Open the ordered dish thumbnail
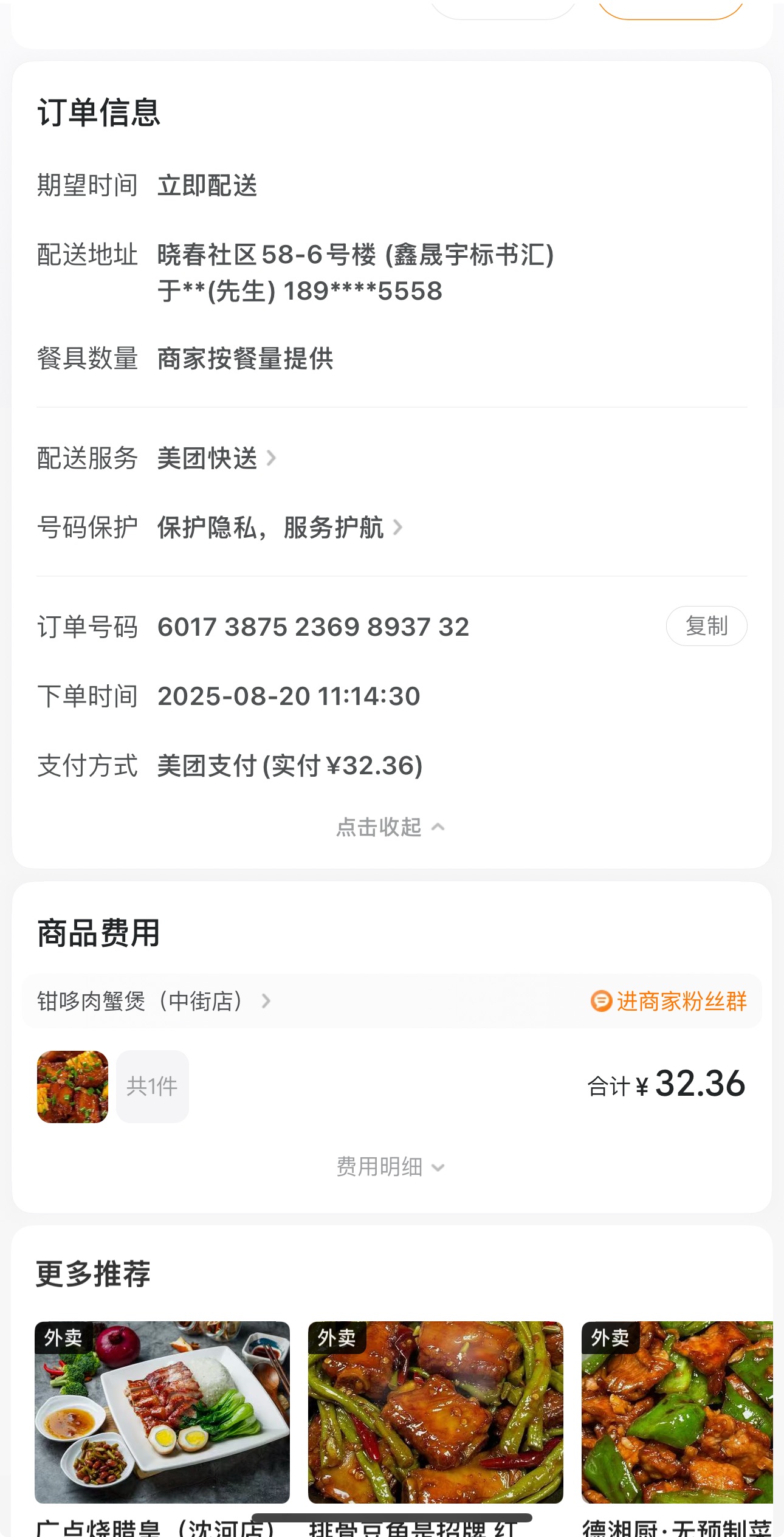 pos(73,1087)
